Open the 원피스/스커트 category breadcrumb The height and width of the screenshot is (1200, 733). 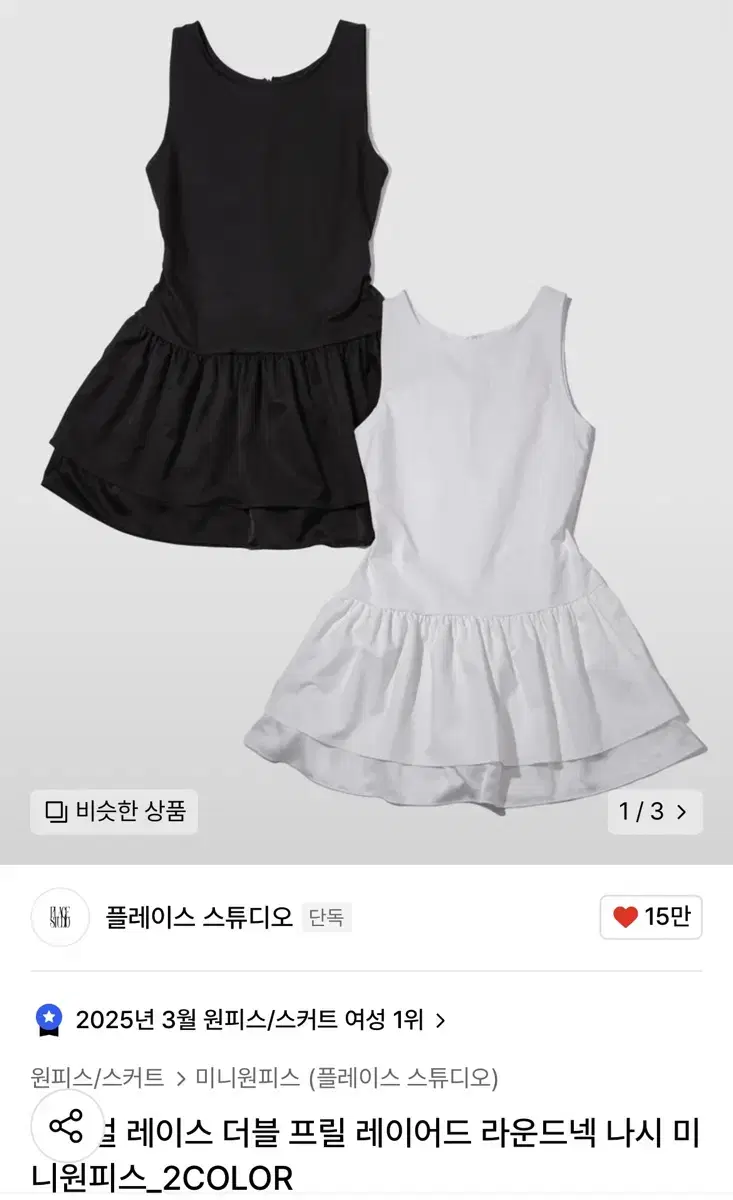tap(97, 1078)
